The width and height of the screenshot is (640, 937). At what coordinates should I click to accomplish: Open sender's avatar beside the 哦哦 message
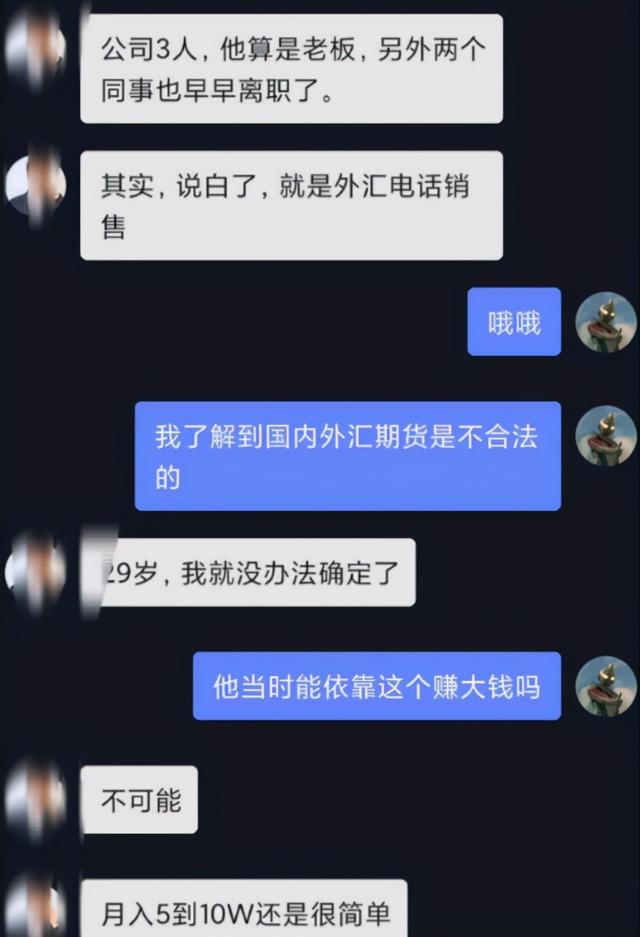(x=606, y=322)
